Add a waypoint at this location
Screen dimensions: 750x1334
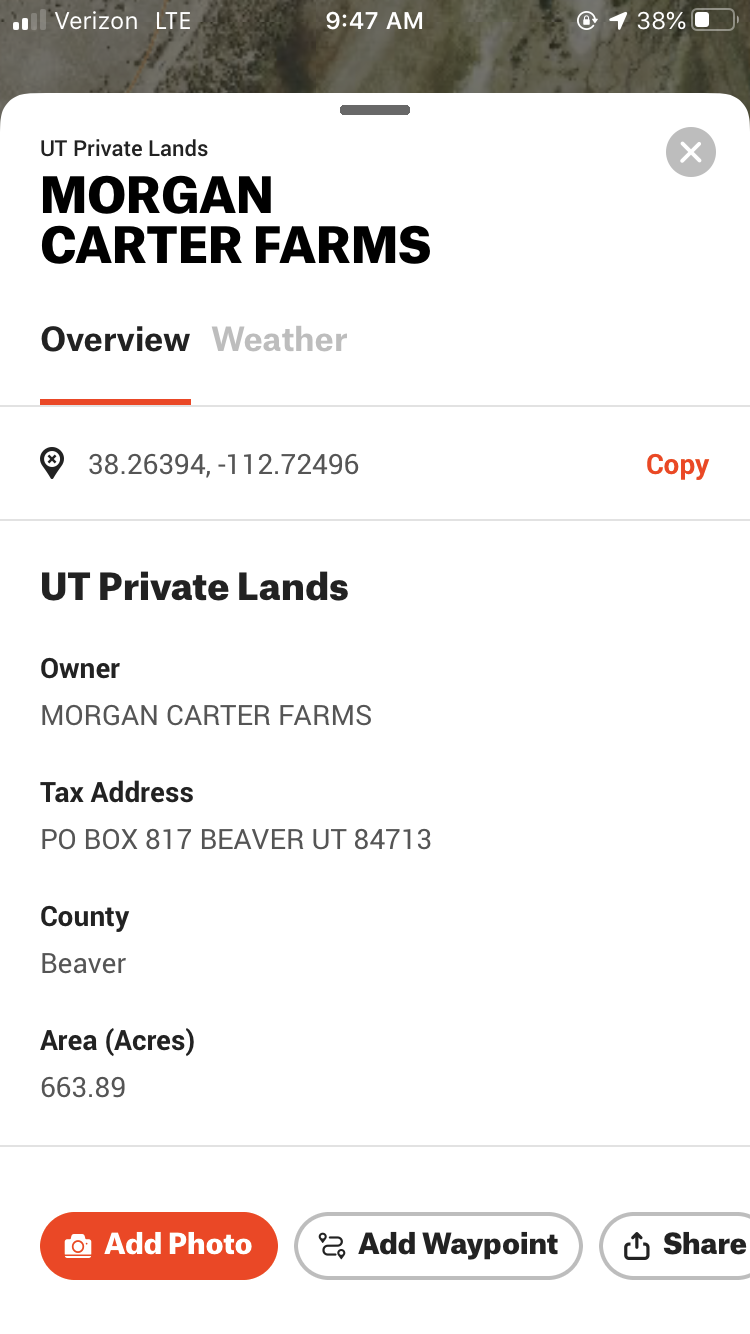[x=438, y=1245]
